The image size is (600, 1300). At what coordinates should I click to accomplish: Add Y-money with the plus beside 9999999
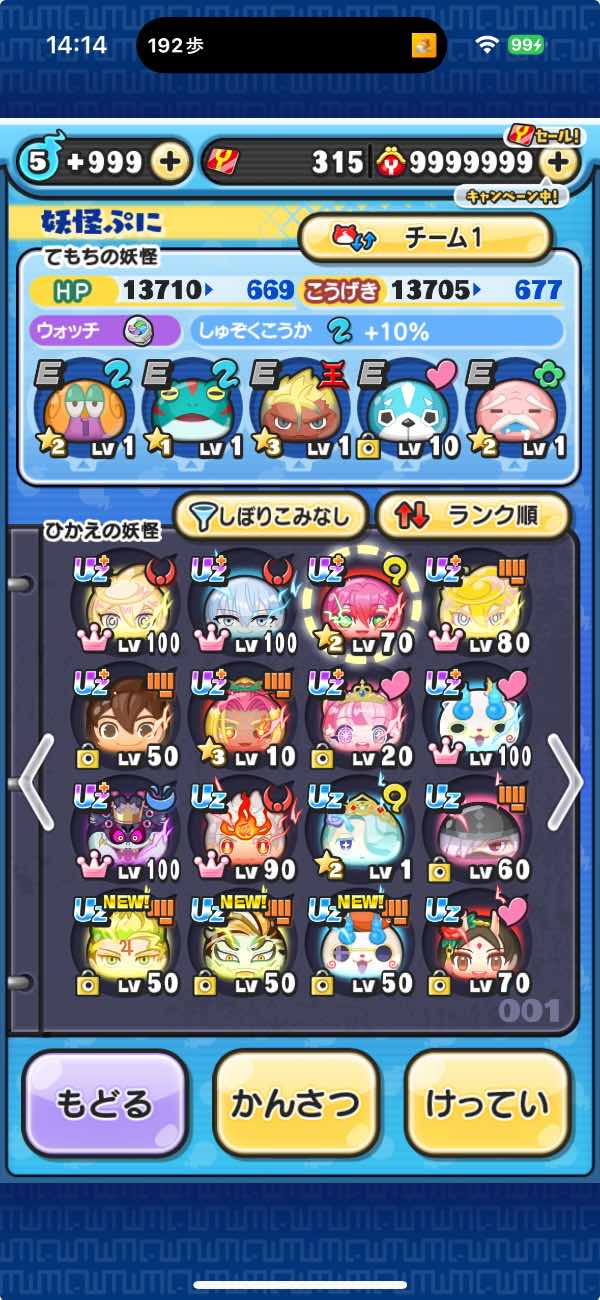[x=562, y=162]
